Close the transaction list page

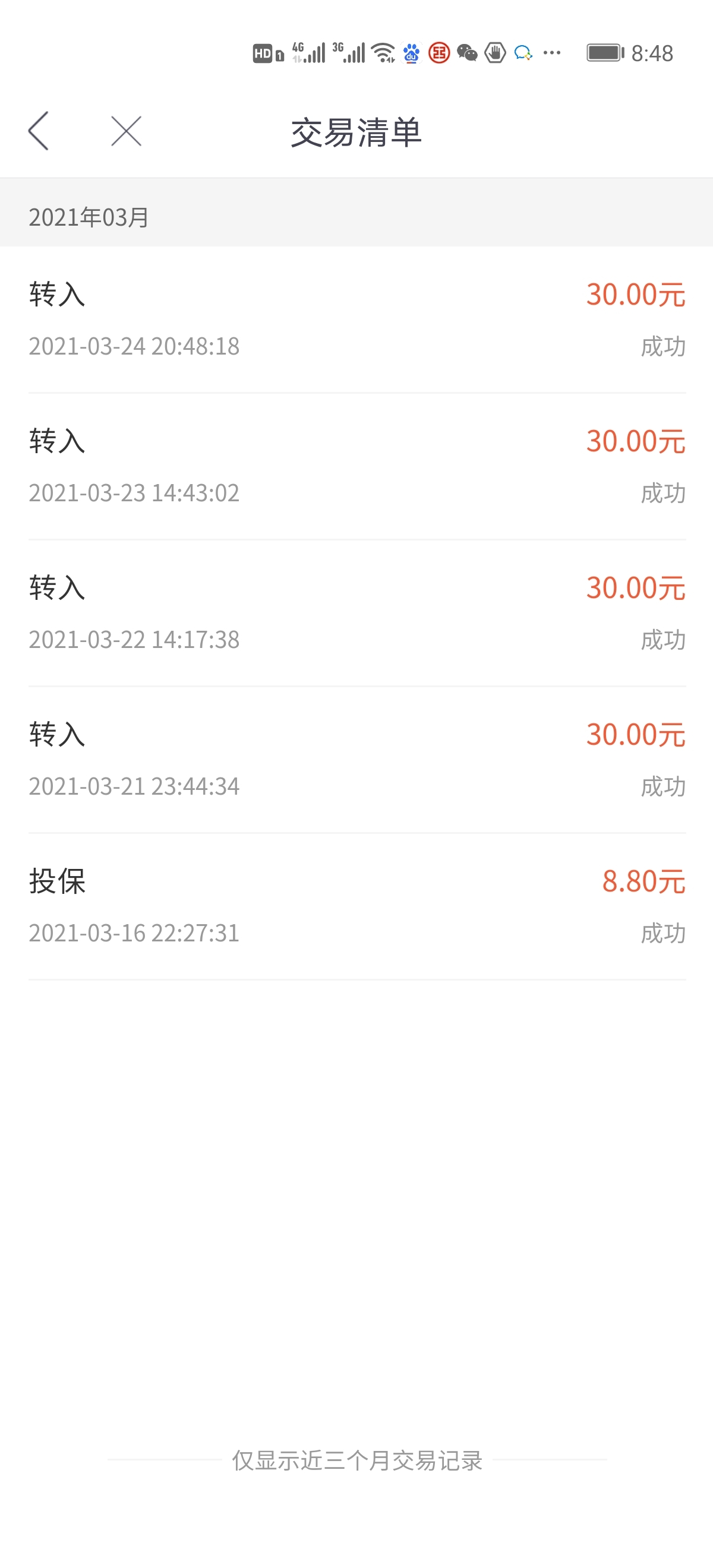pyautogui.click(x=127, y=131)
